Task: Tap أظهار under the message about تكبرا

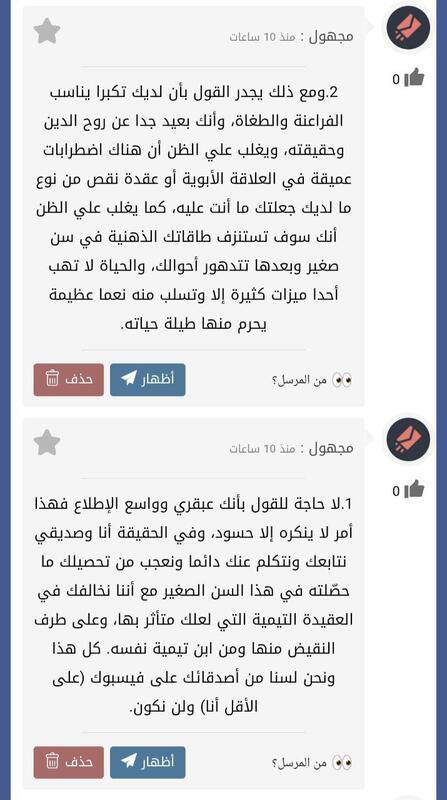Action: (147, 380)
